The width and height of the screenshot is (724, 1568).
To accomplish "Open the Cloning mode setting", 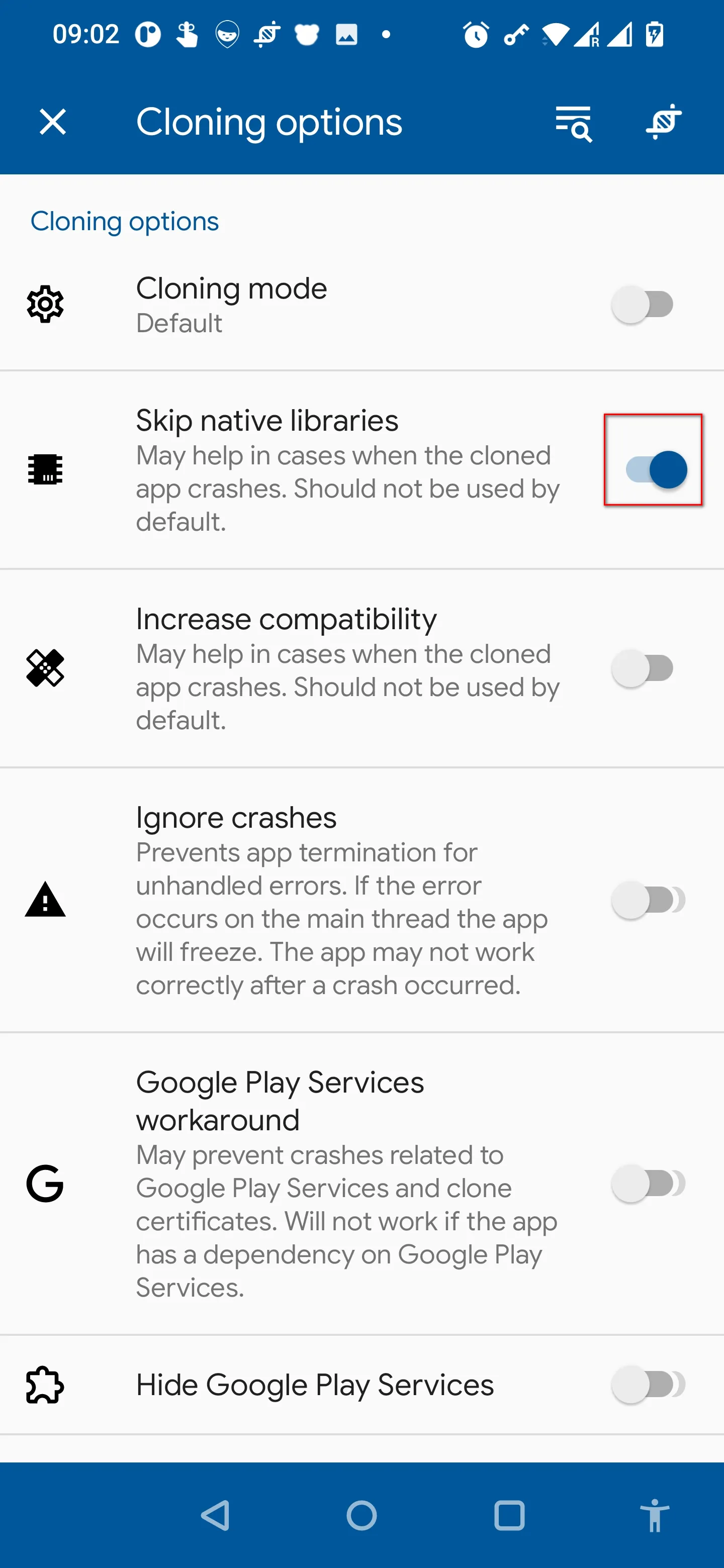I will [231, 305].
